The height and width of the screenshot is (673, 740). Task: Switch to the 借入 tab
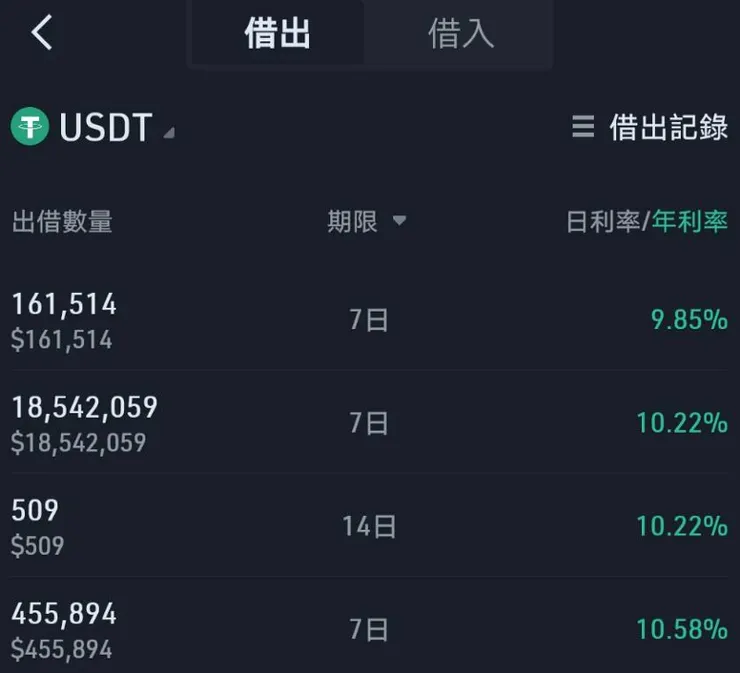[460, 34]
